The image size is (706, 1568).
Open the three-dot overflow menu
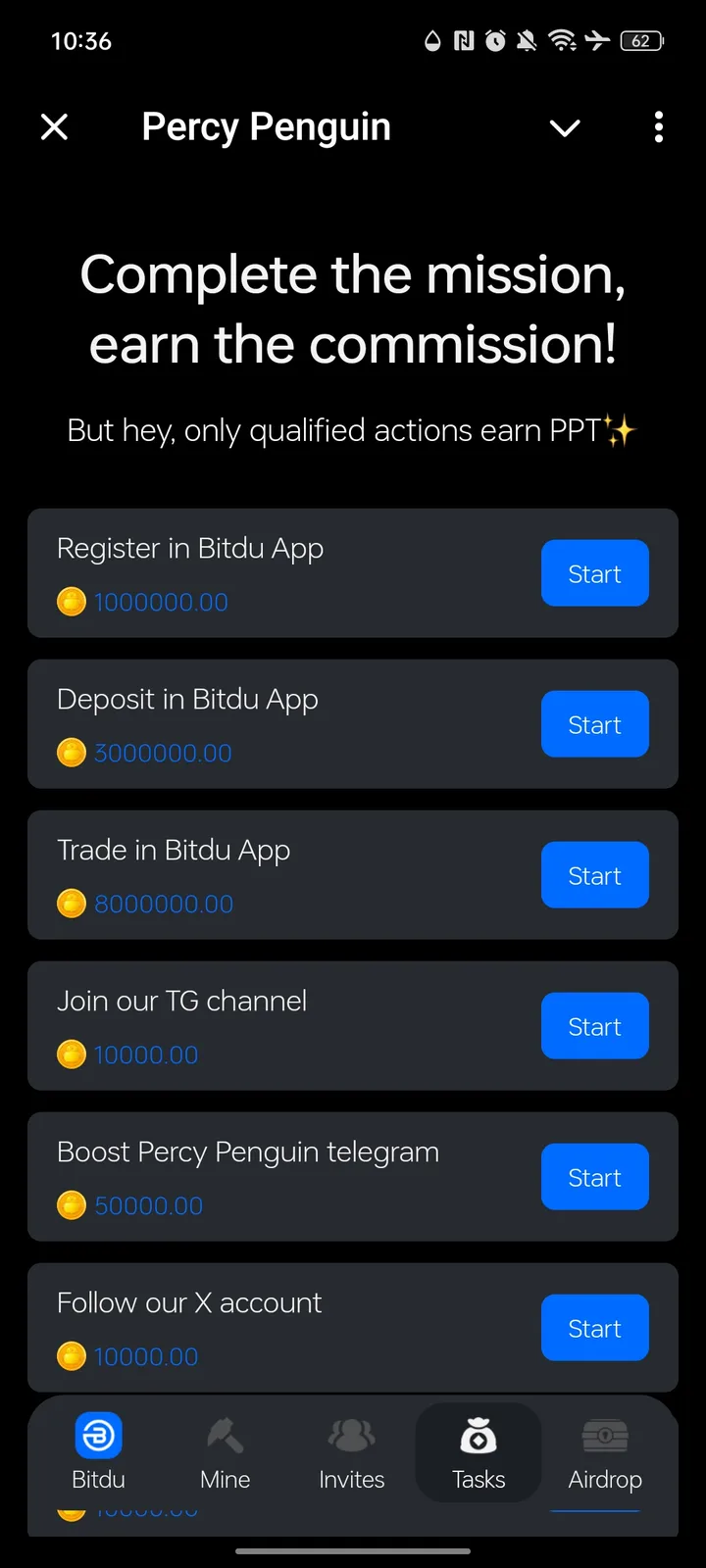tap(659, 127)
